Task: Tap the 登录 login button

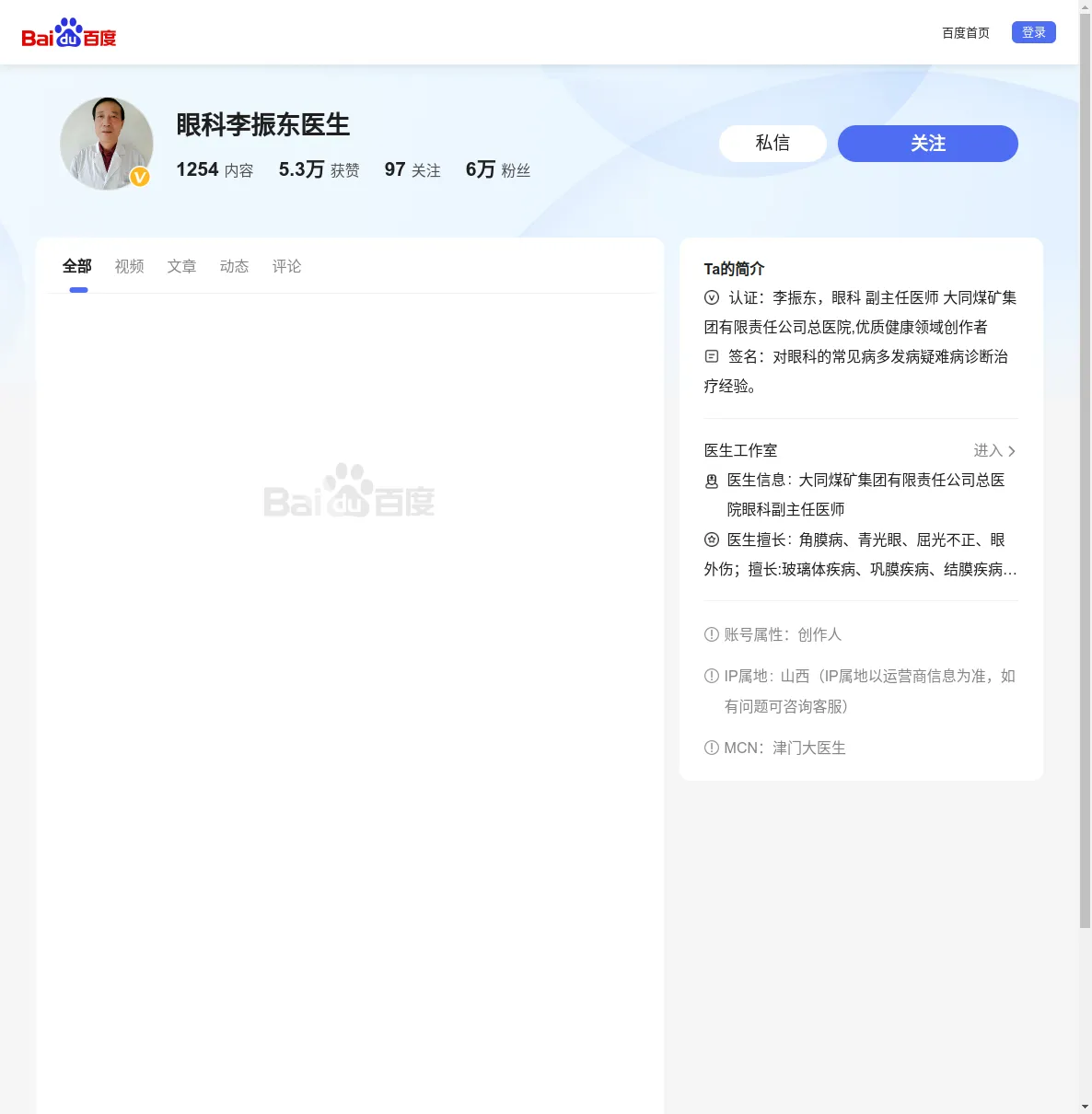Action: click(x=1033, y=32)
